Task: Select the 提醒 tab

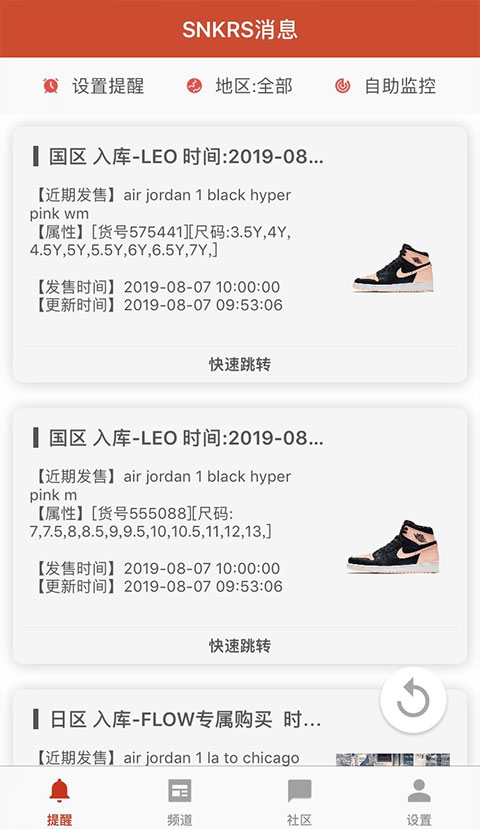Action: (60, 801)
